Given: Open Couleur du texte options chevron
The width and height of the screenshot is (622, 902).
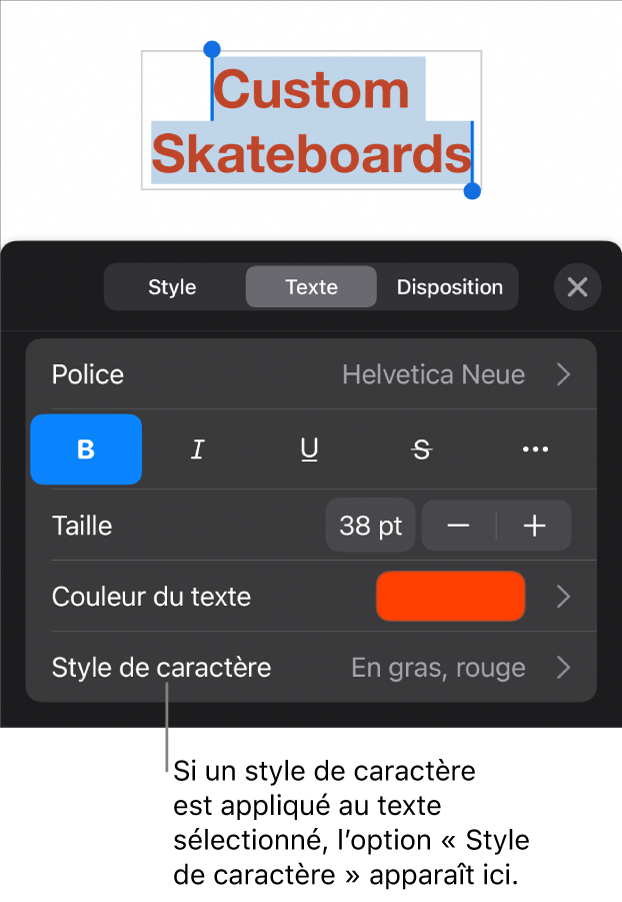Looking at the screenshot, I should (564, 597).
